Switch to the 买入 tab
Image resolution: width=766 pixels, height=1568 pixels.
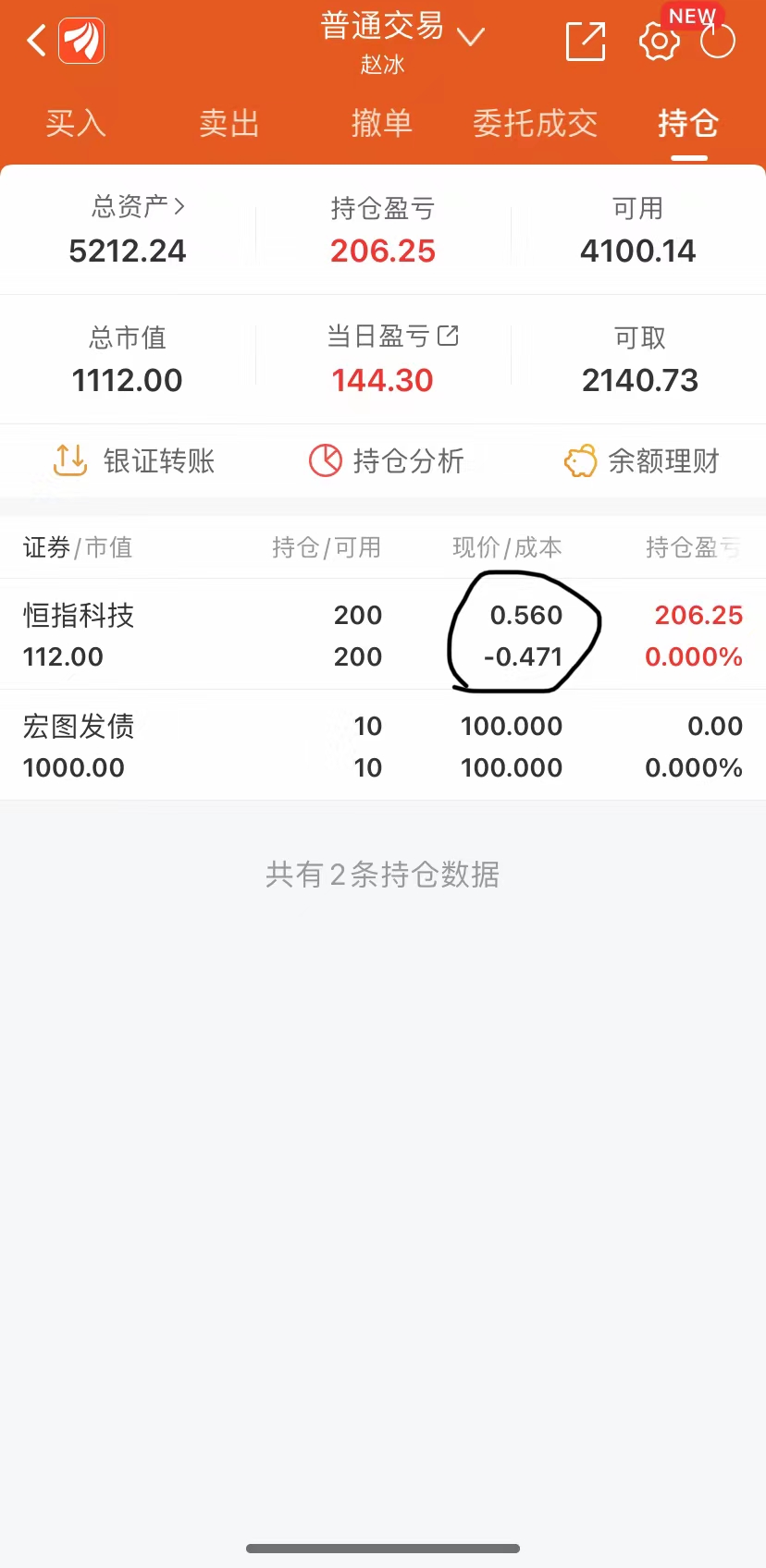(75, 123)
